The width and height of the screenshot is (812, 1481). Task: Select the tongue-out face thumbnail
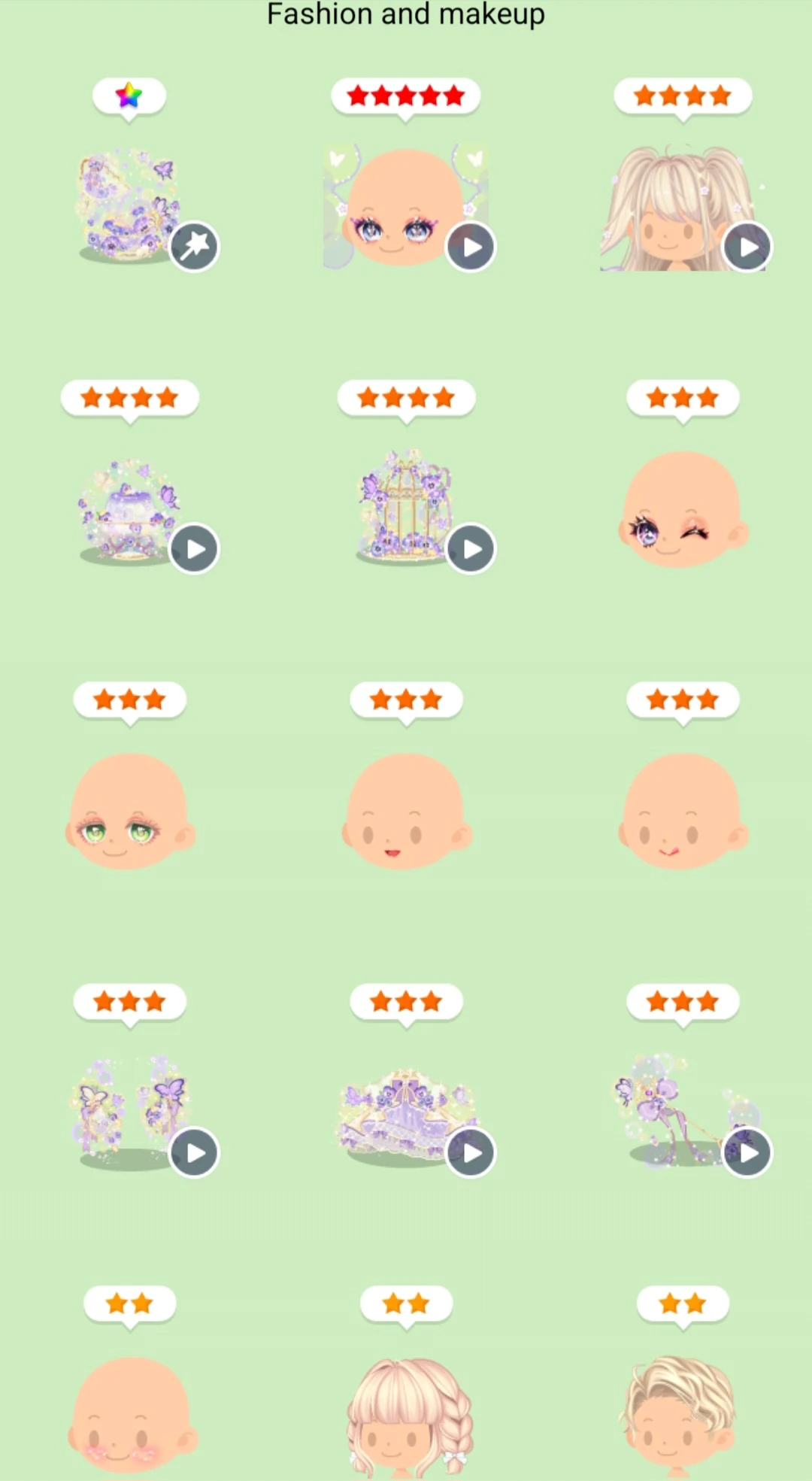coord(683,814)
